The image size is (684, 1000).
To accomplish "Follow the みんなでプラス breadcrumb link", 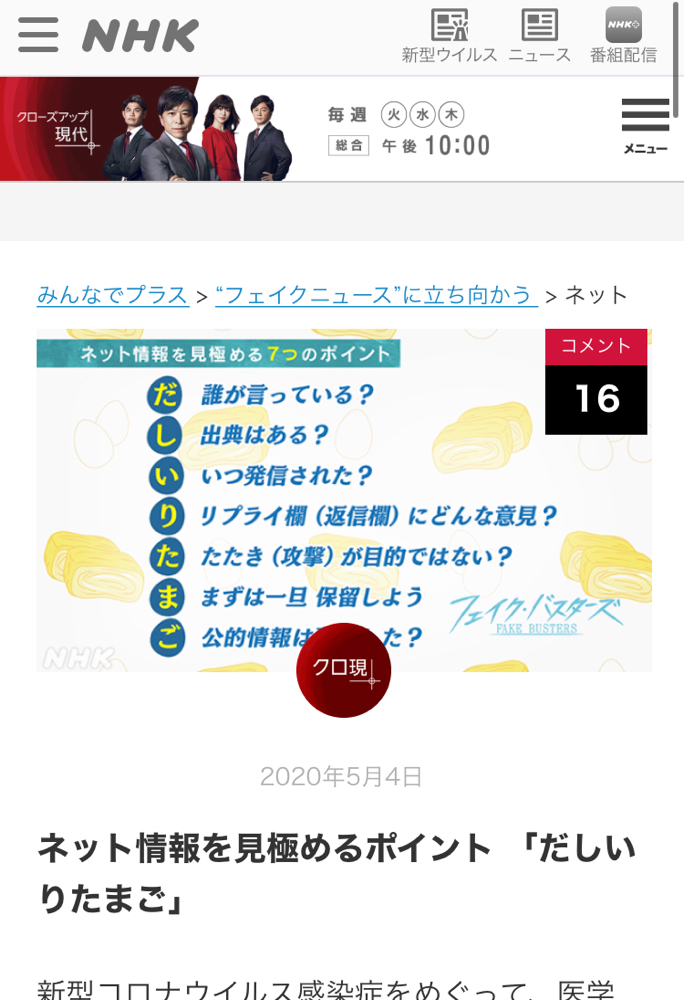I will [112, 295].
